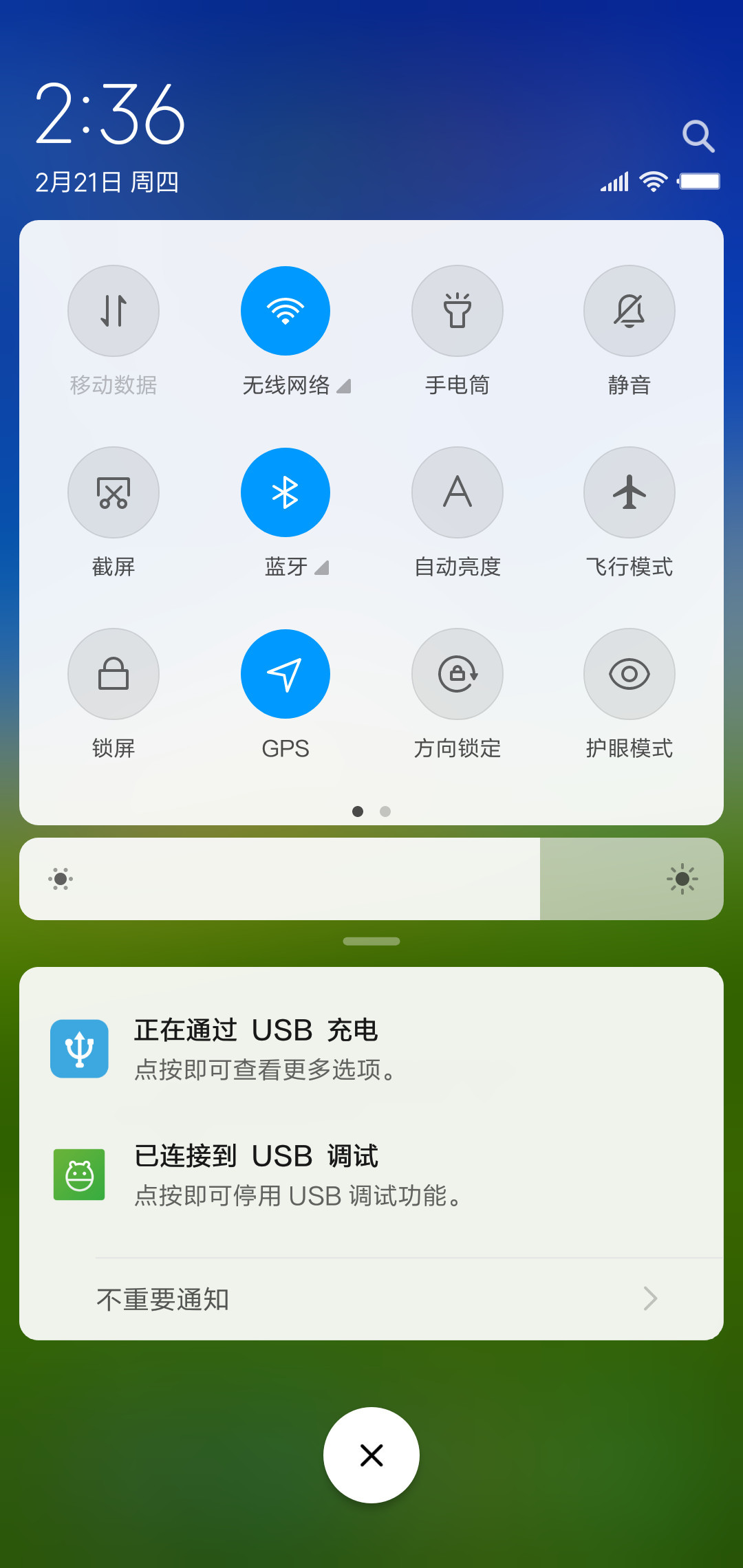Enable 静音 silent mode
Screen dimensions: 743x1568
(x=629, y=311)
